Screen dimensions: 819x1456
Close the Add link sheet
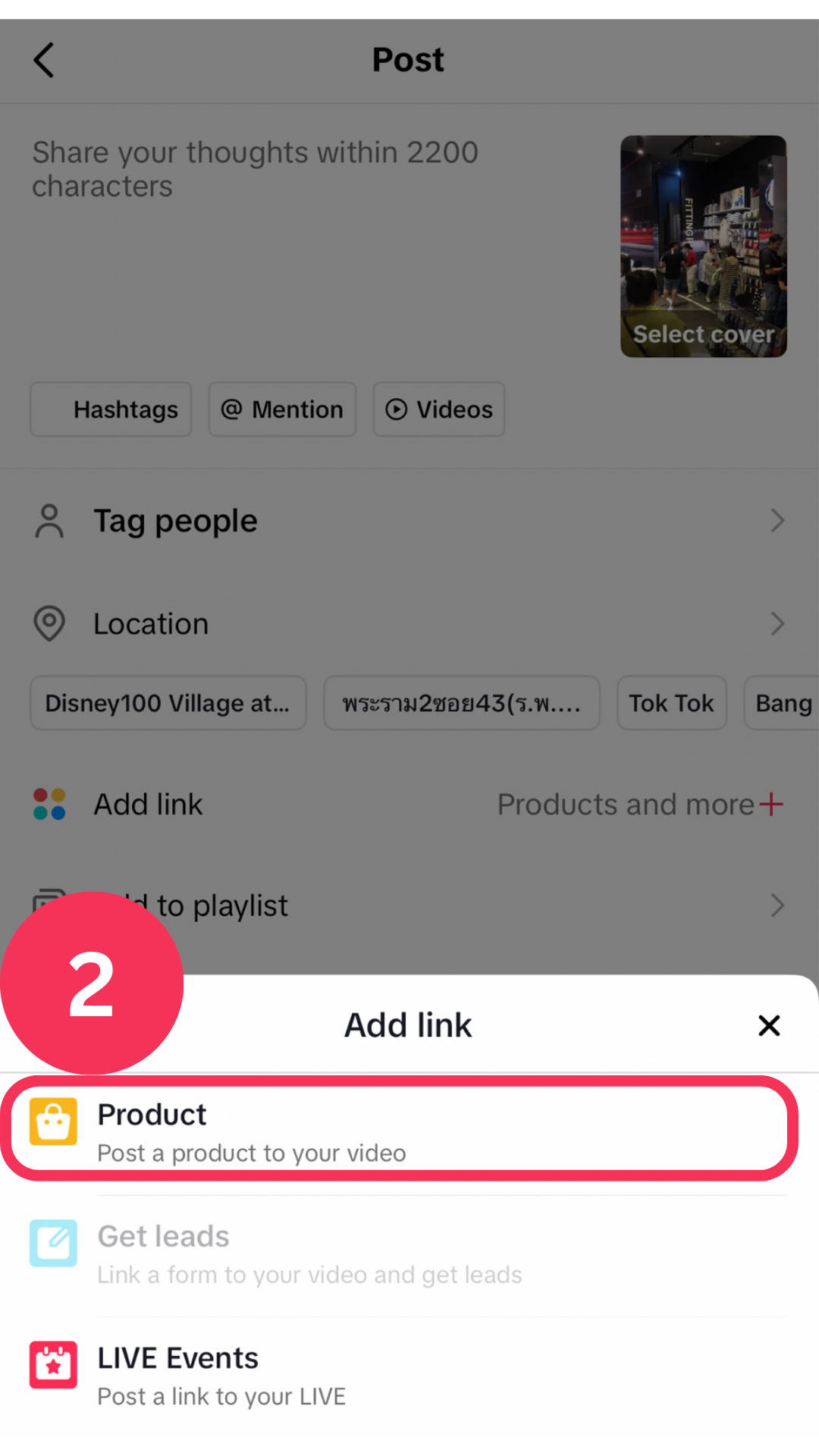(769, 1025)
